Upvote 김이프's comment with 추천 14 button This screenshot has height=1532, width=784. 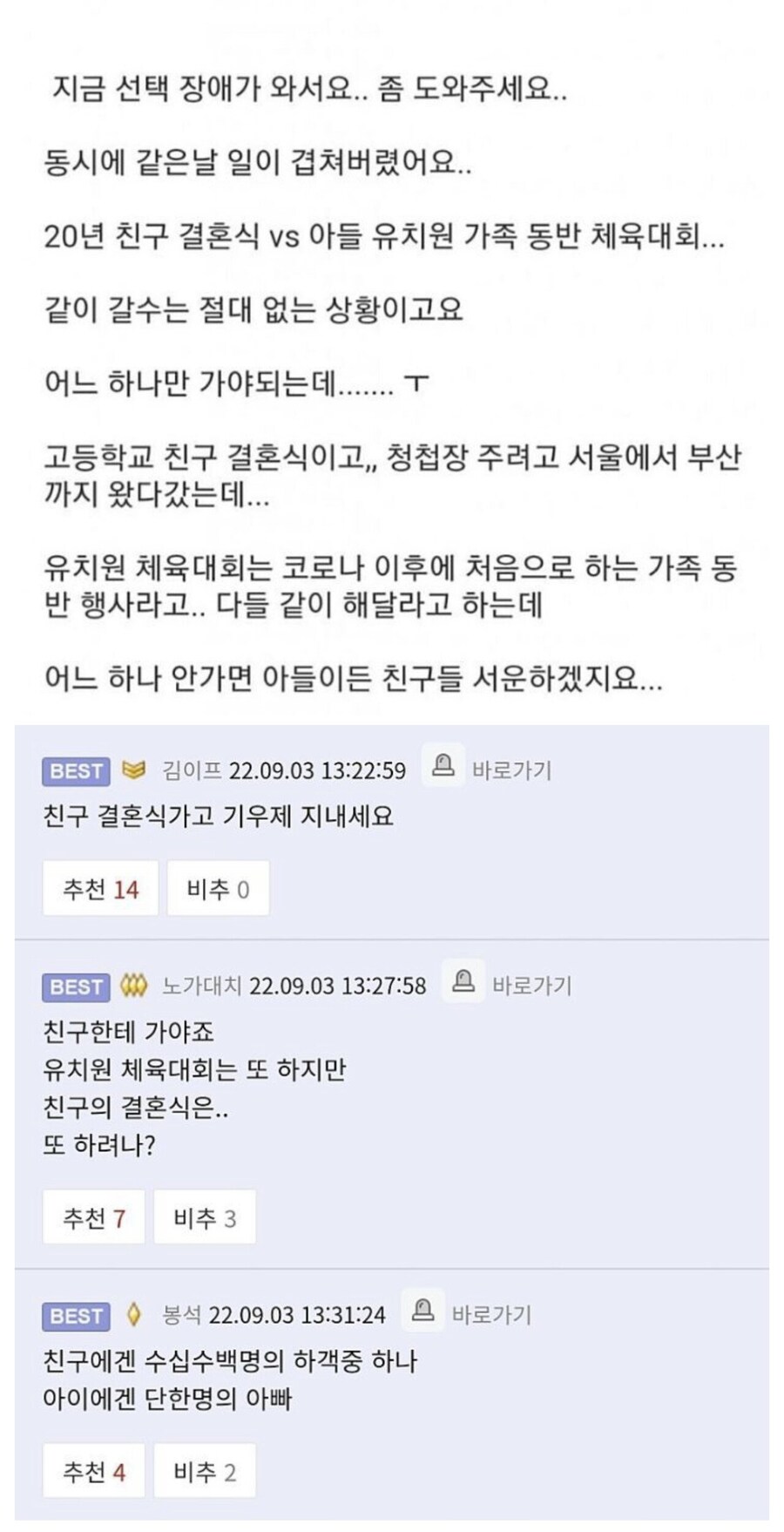[x=99, y=888]
